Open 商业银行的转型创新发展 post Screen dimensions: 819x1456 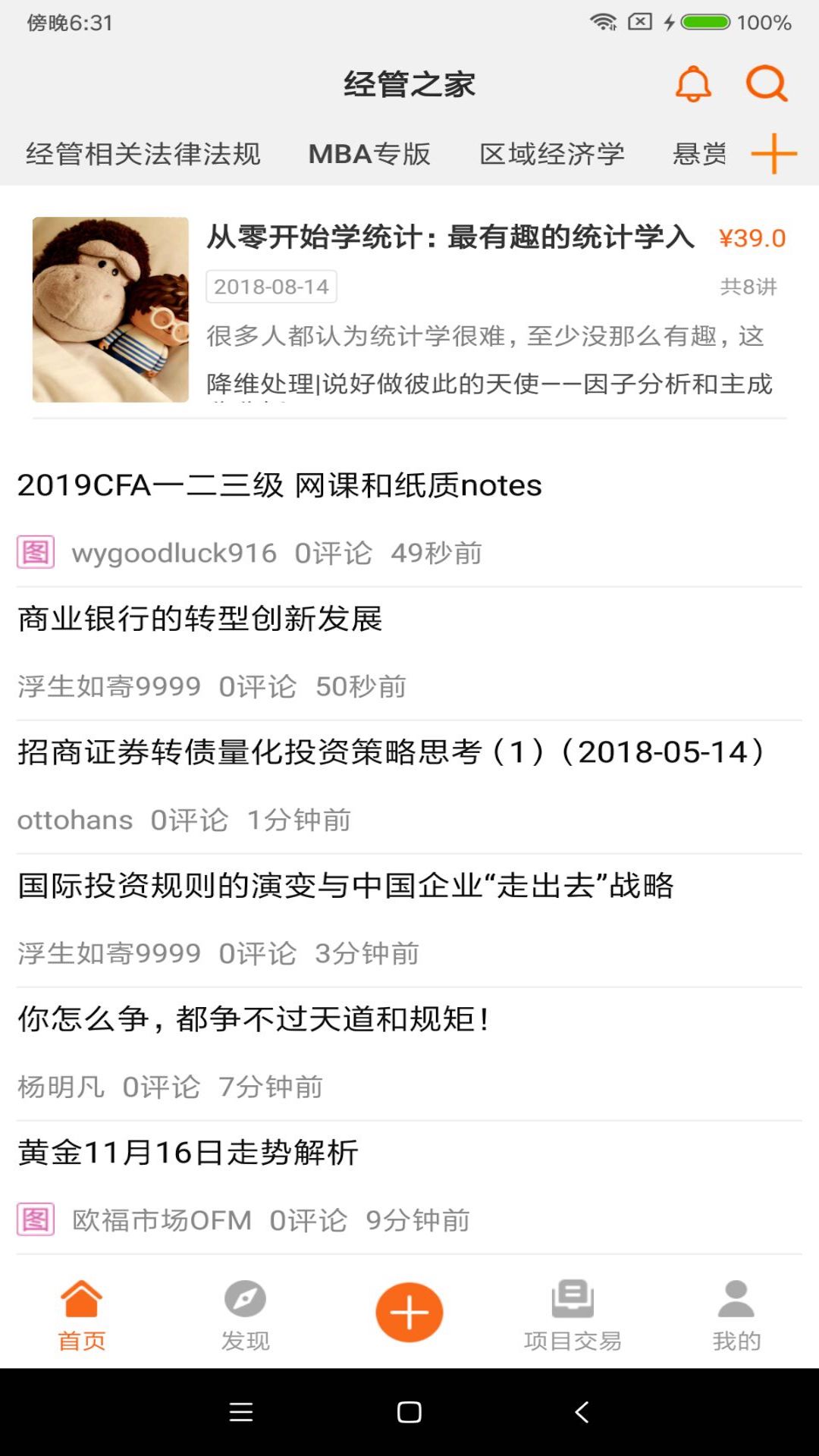point(199,620)
